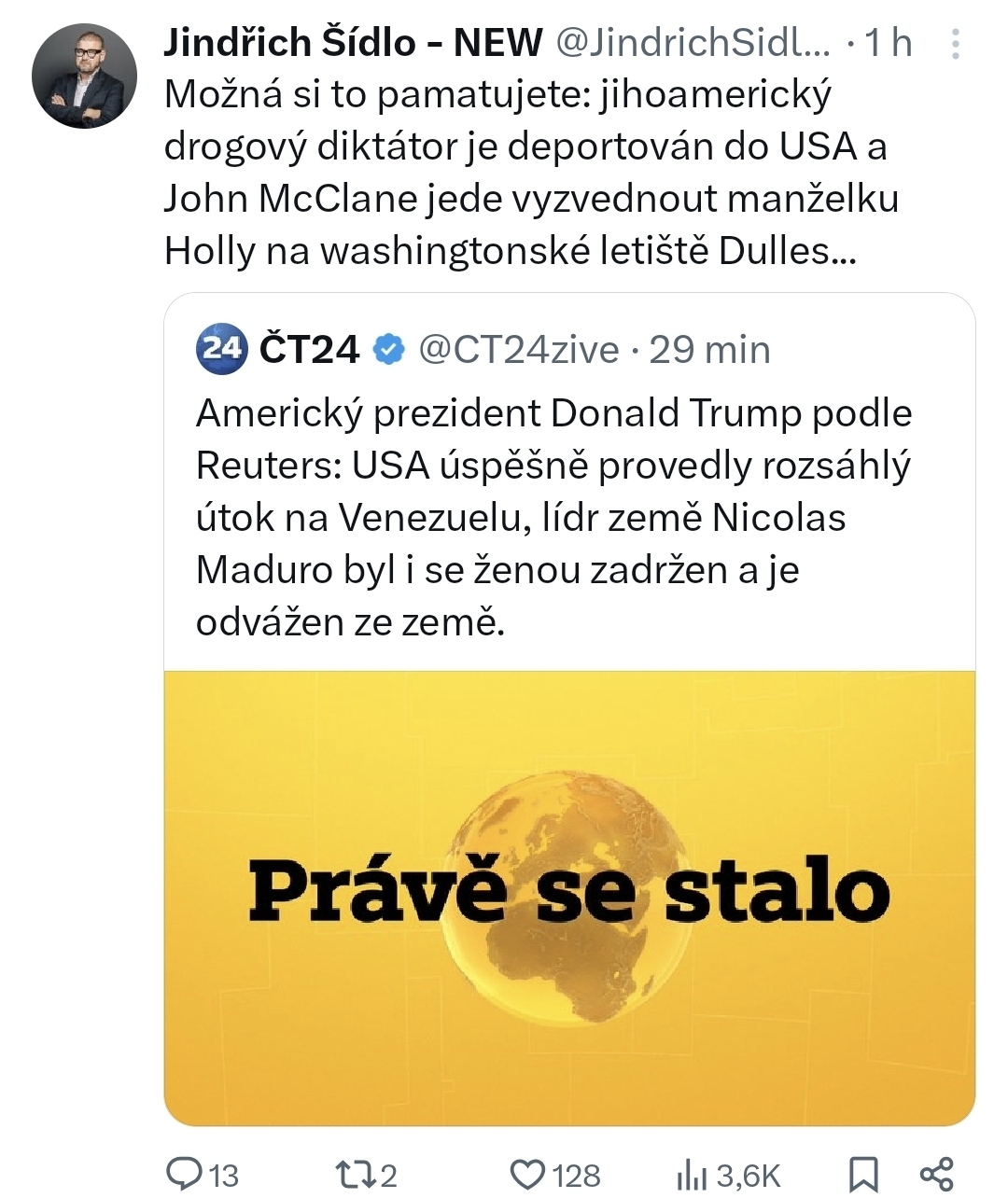Reply to Jindřich Šídlo's tweet
Screen dimensions: 1008x1198
coord(183,1173)
